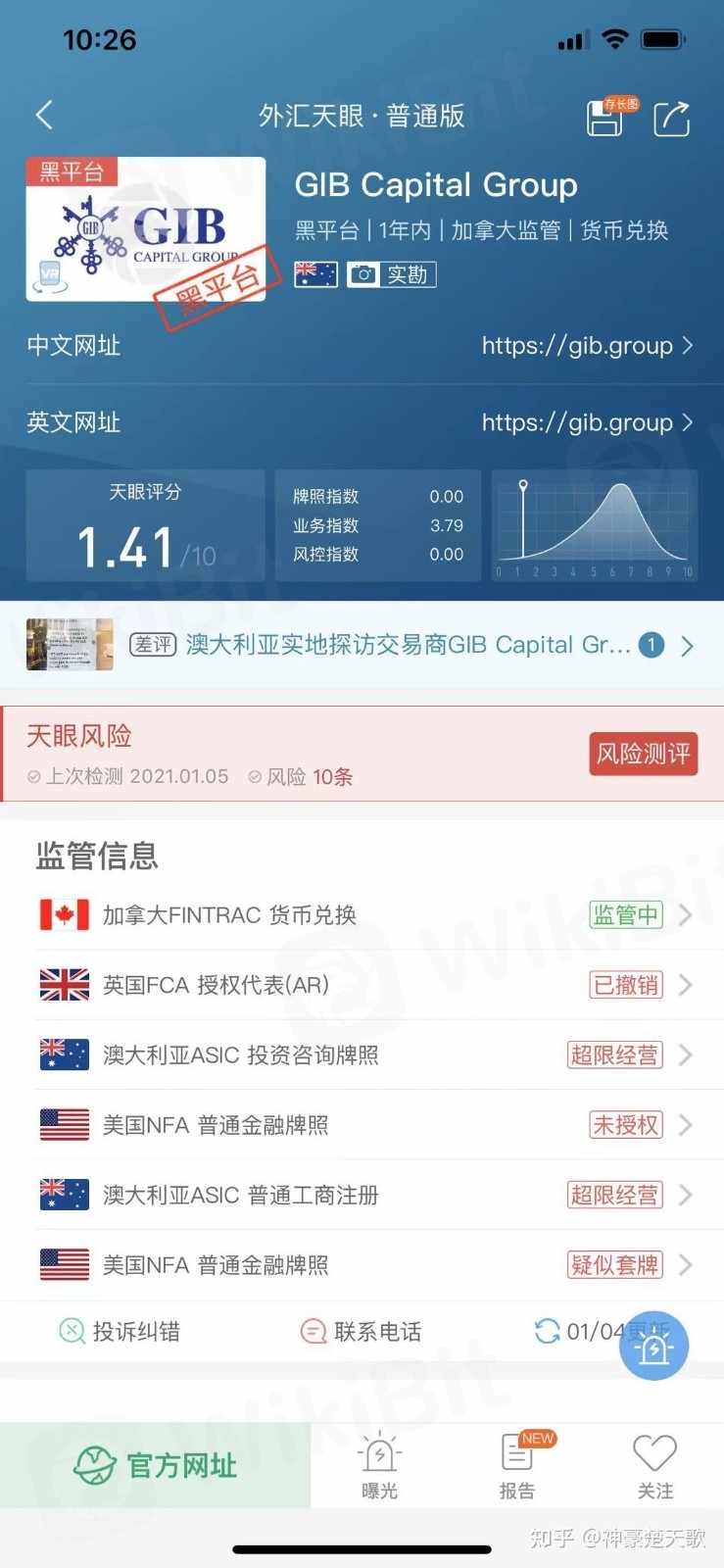The width and height of the screenshot is (724, 1568).
Task: Tap the 风险测评 button
Action: point(643,754)
